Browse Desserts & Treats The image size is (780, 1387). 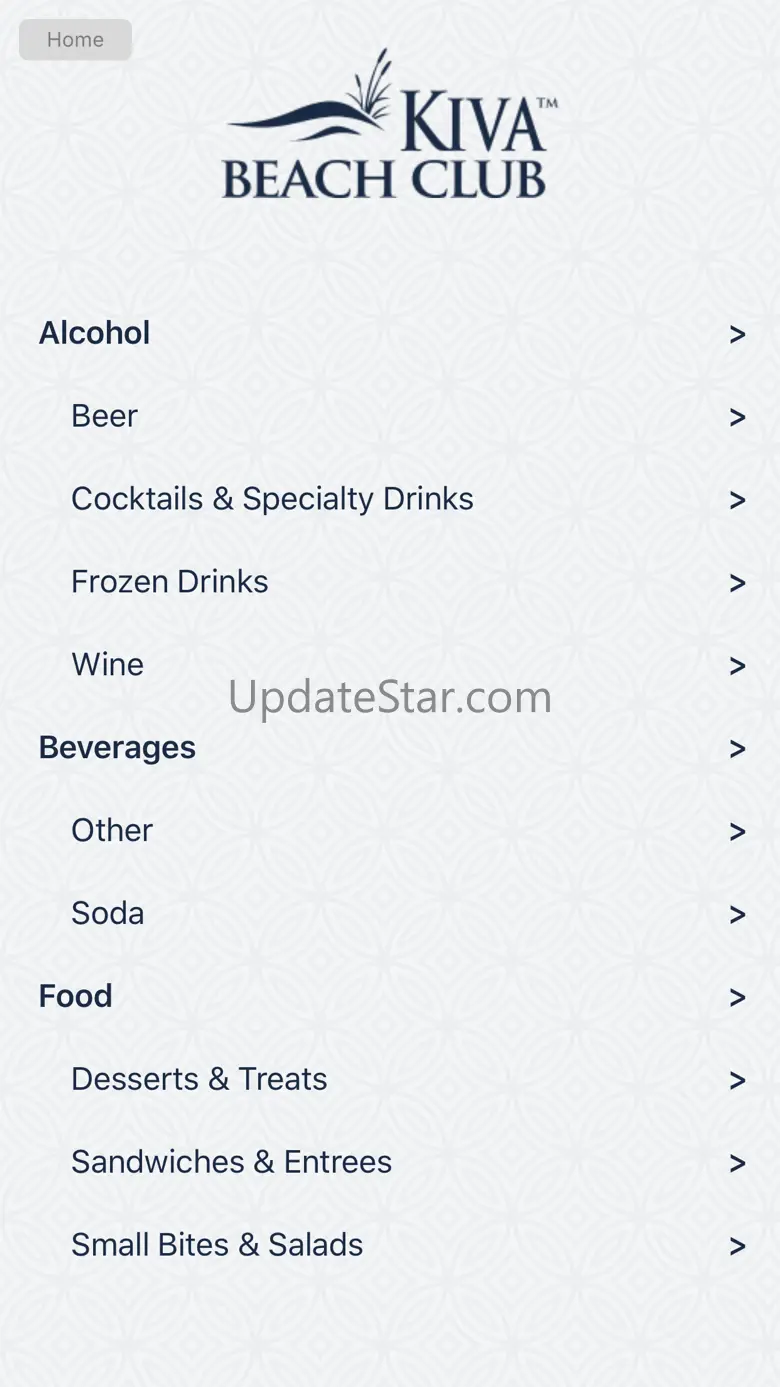point(390,1080)
